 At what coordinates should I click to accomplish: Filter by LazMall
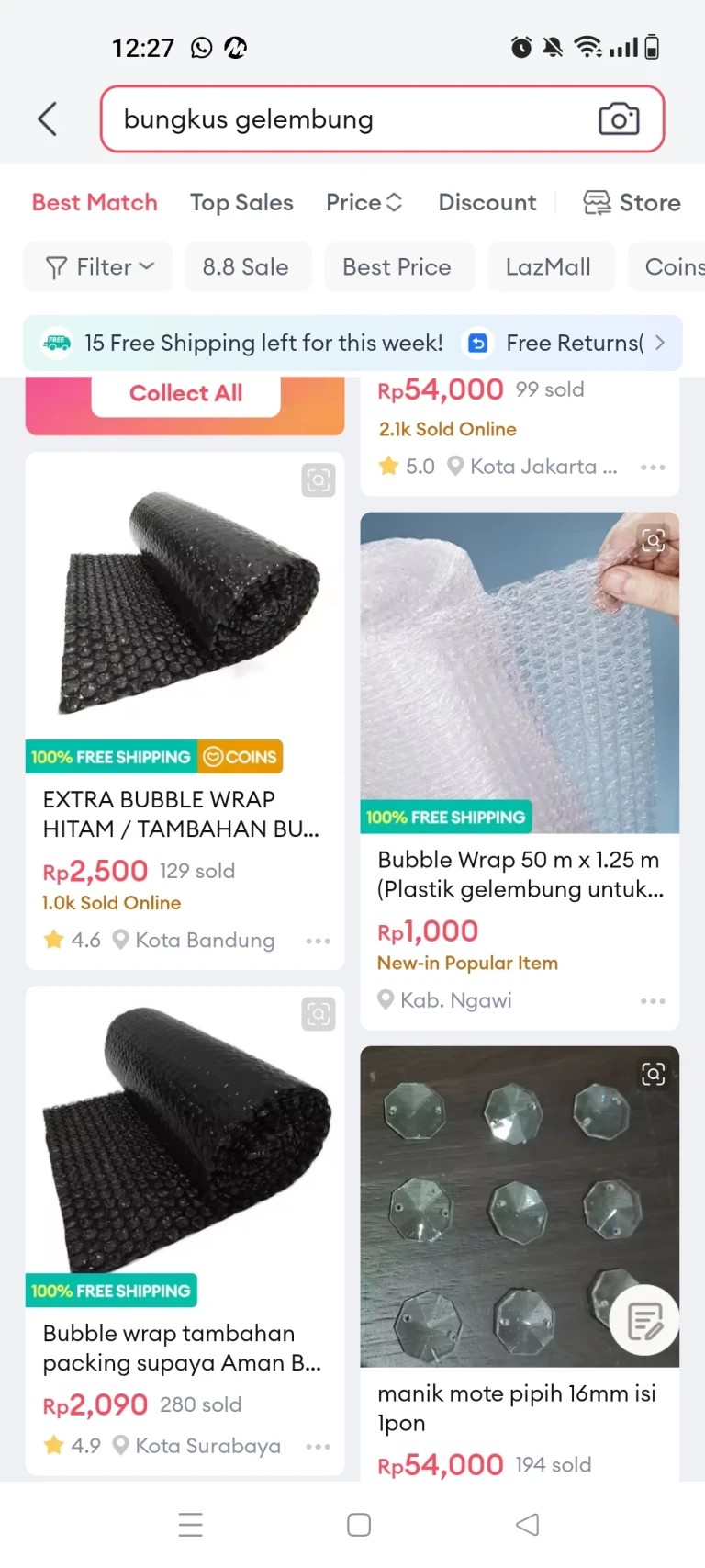pos(549,267)
